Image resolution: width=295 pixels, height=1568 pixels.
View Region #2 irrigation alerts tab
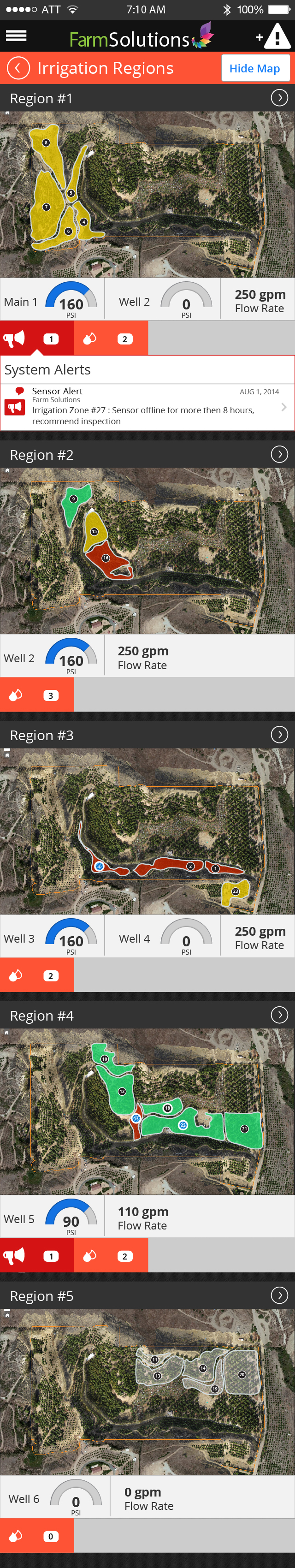coord(36,695)
